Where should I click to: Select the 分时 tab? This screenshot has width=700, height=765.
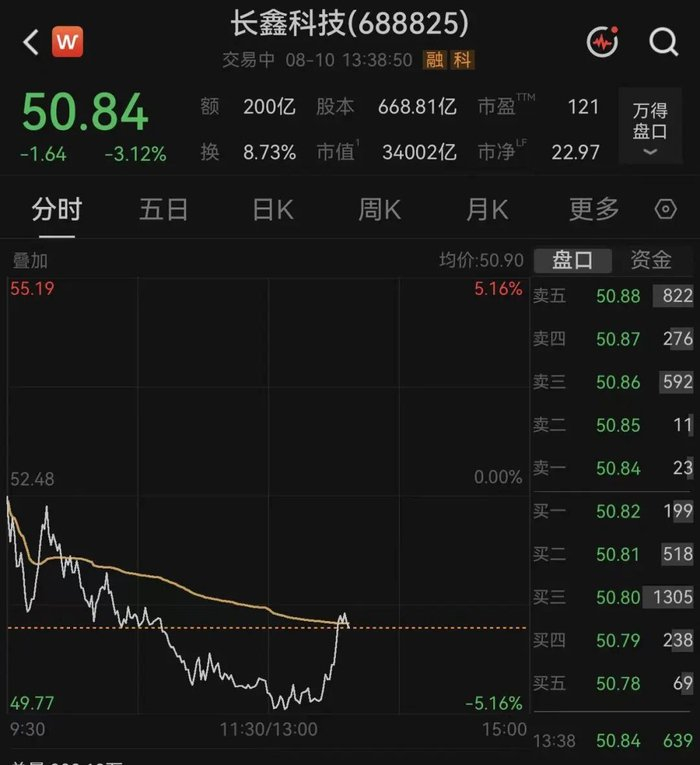[x=57, y=210]
